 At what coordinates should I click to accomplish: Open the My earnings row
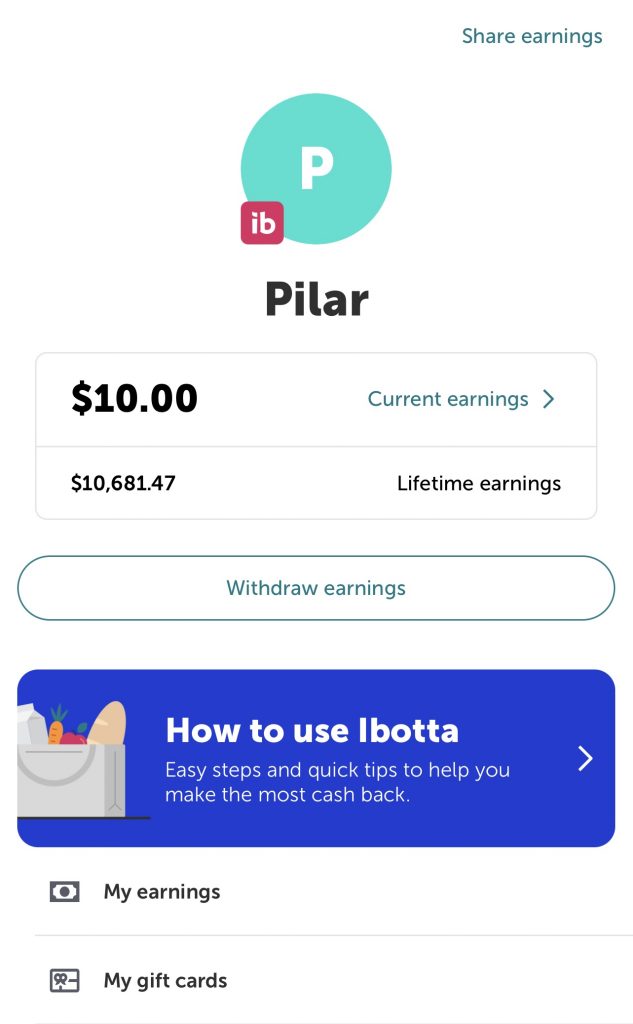pyautogui.click(x=333, y=891)
